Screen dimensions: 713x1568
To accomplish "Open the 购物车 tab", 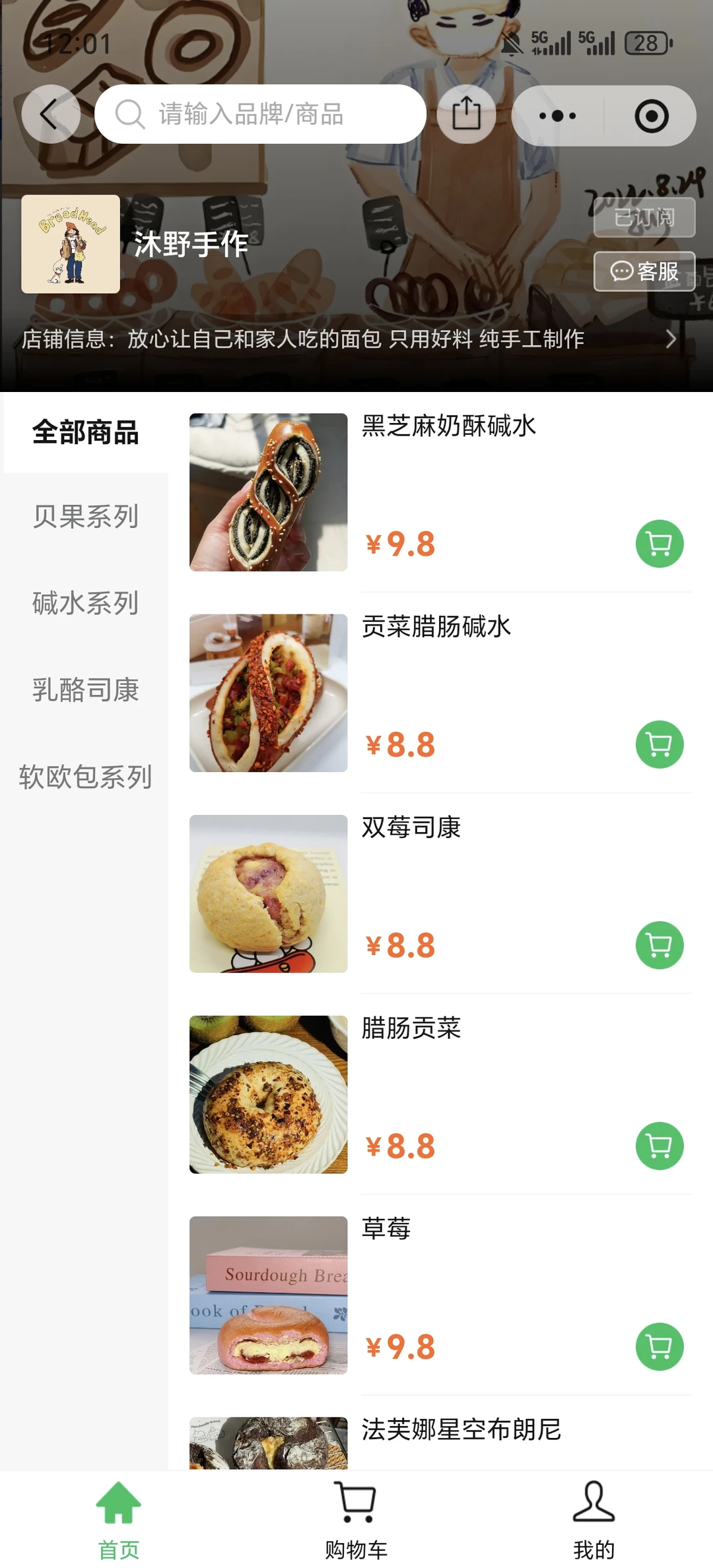I will [356, 1519].
